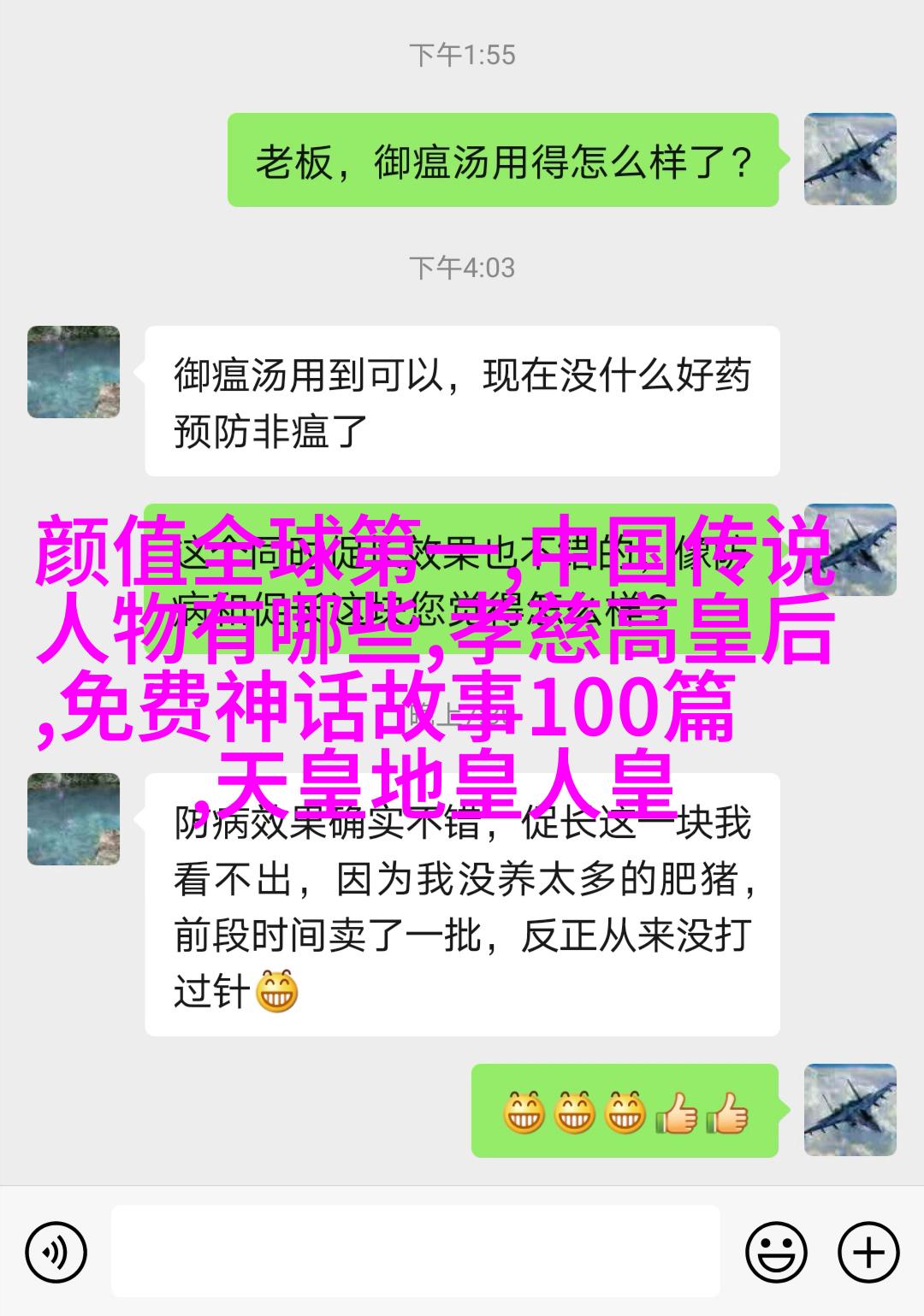Image resolution: width=924 pixels, height=1316 pixels.
Task: Switch to voice message input
Action: coord(56,1253)
